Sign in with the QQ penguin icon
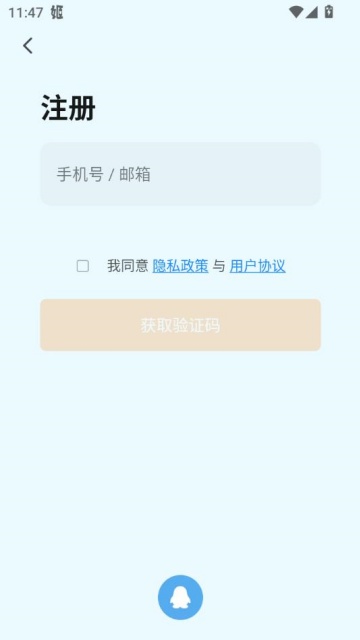The height and width of the screenshot is (640, 360). tap(180, 597)
